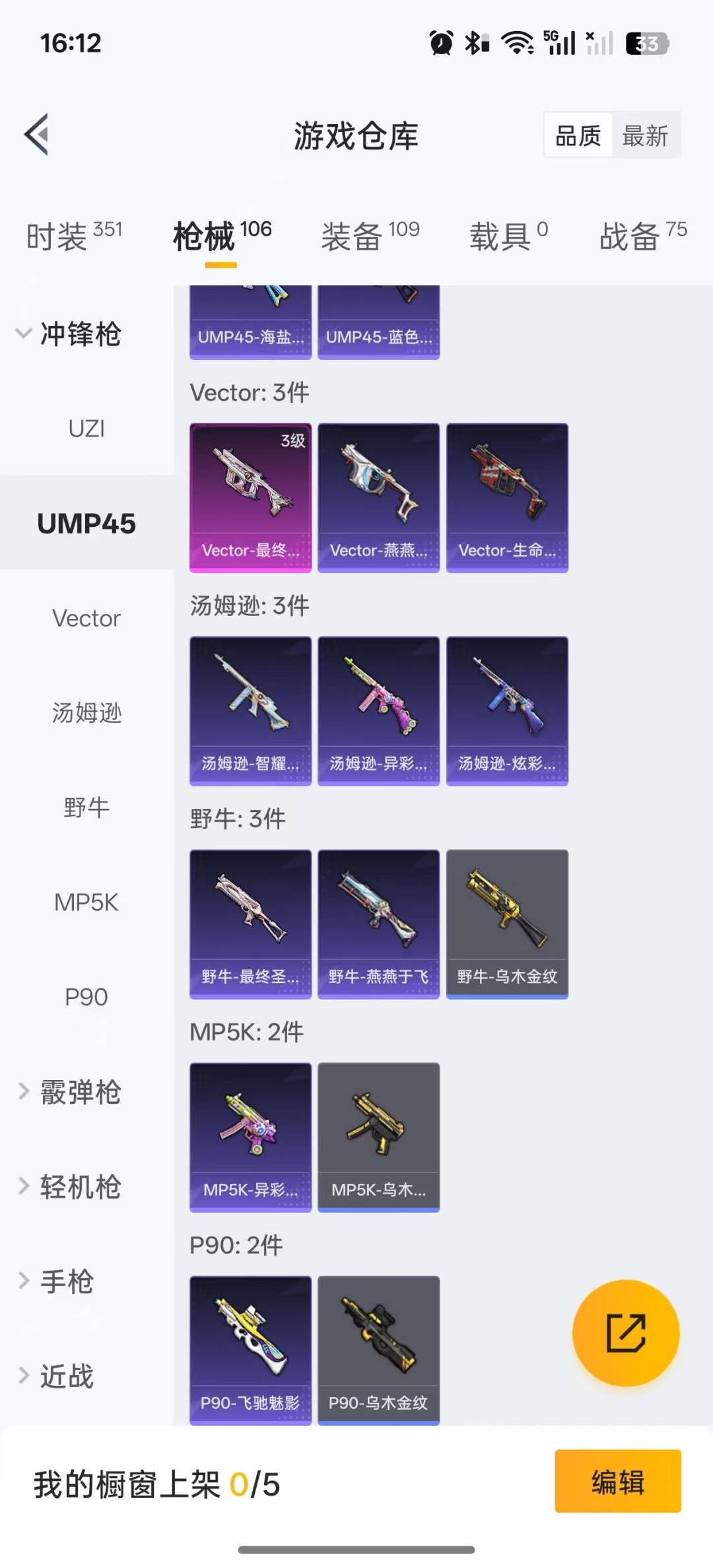View the 野牛-乌木金纹 skin
713x1568 pixels.
(x=507, y=924)
